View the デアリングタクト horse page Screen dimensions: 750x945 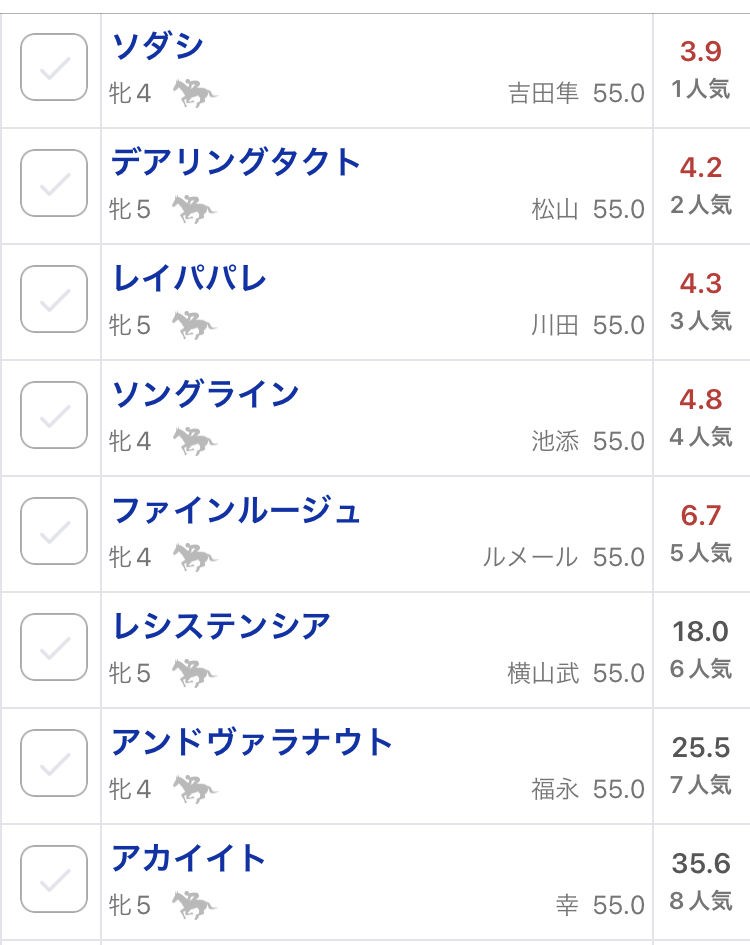pos(236,162)
